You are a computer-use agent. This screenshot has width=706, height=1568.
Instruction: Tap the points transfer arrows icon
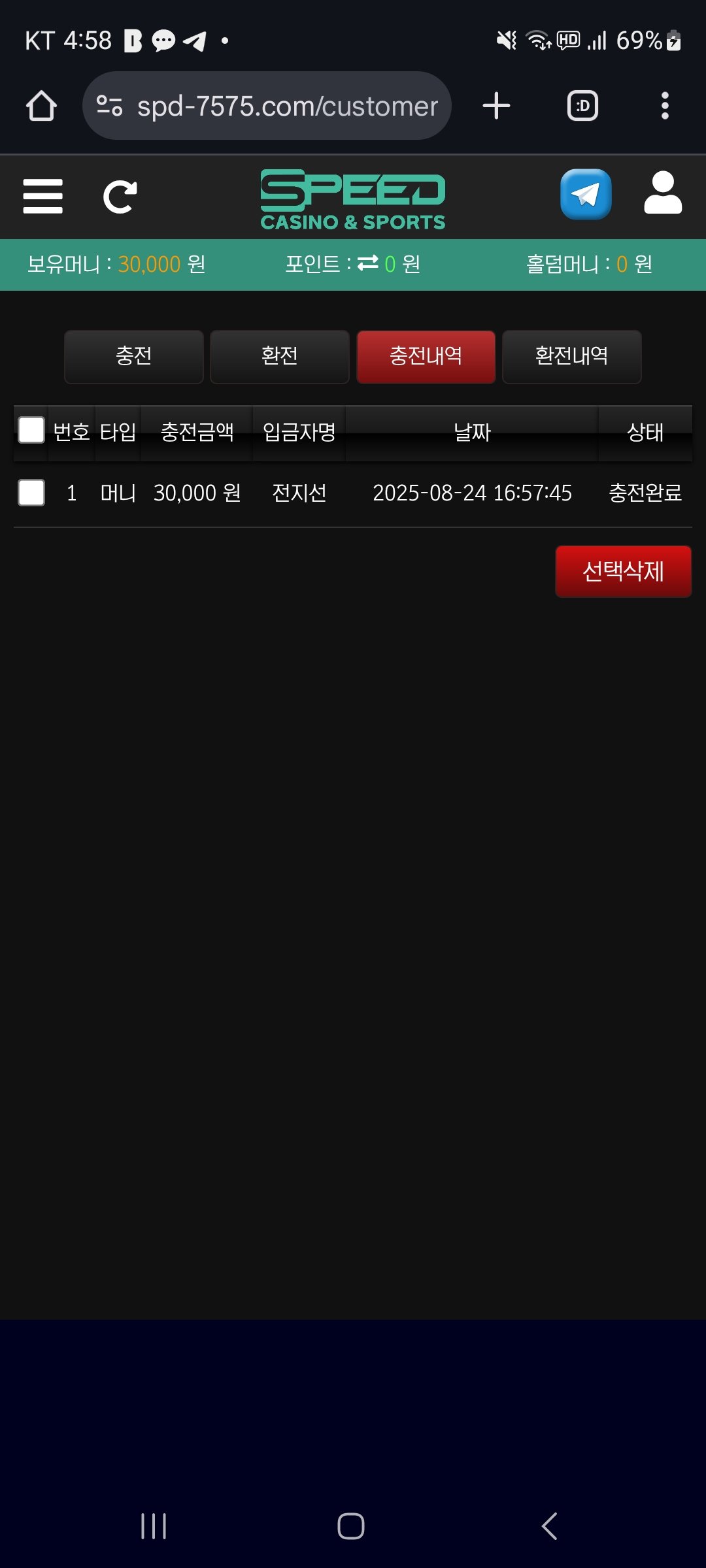368,263
